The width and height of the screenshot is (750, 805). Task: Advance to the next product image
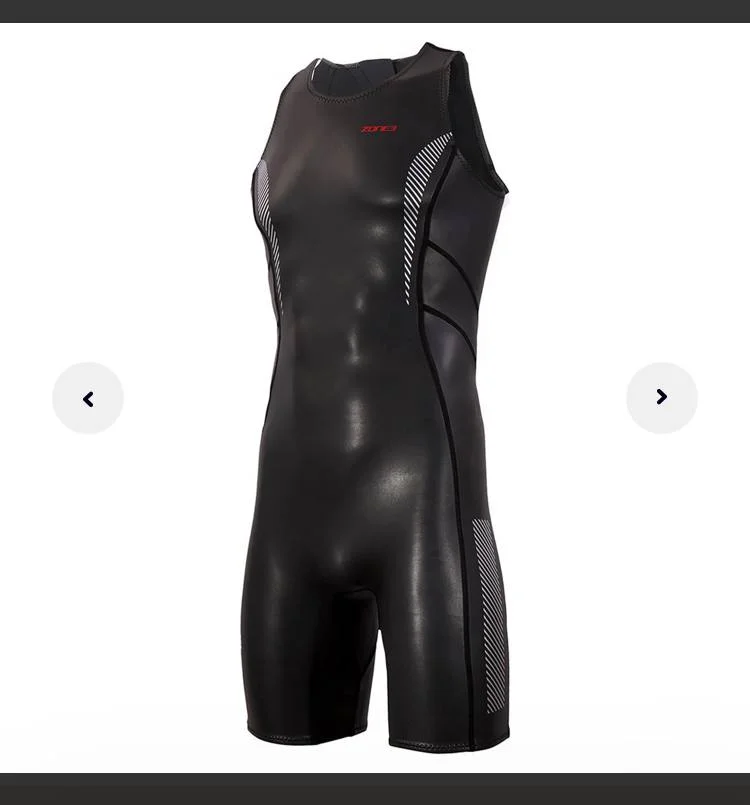coord(661,397)
